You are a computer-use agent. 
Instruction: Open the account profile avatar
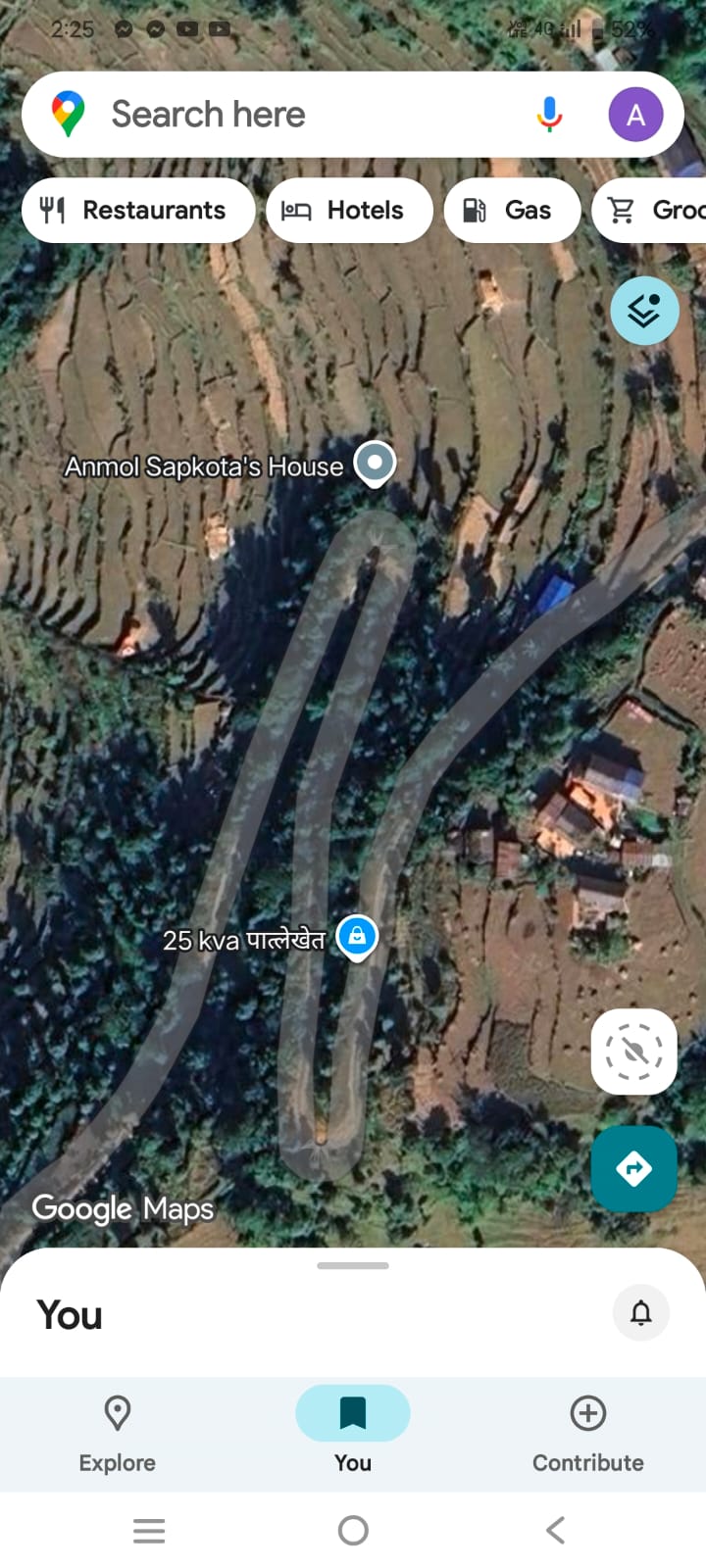point(635,115)
